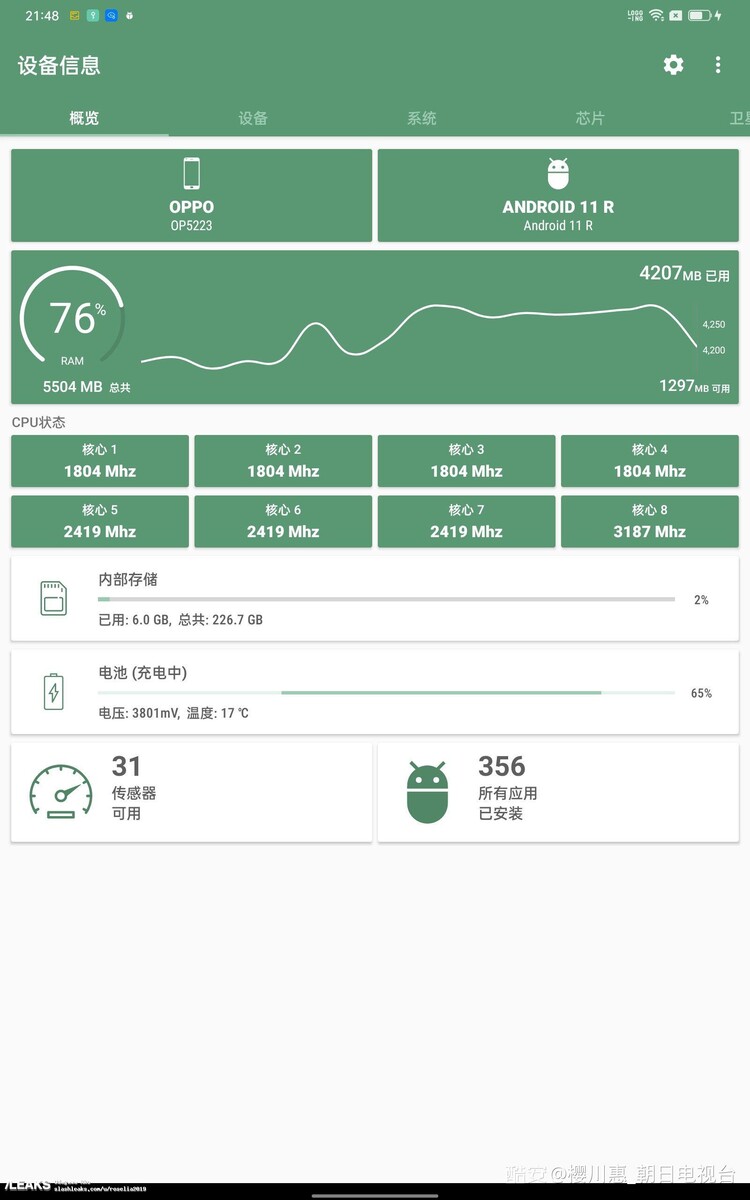
Task: Open the OPPO OP5223 device card
Action: click(191, 196)
